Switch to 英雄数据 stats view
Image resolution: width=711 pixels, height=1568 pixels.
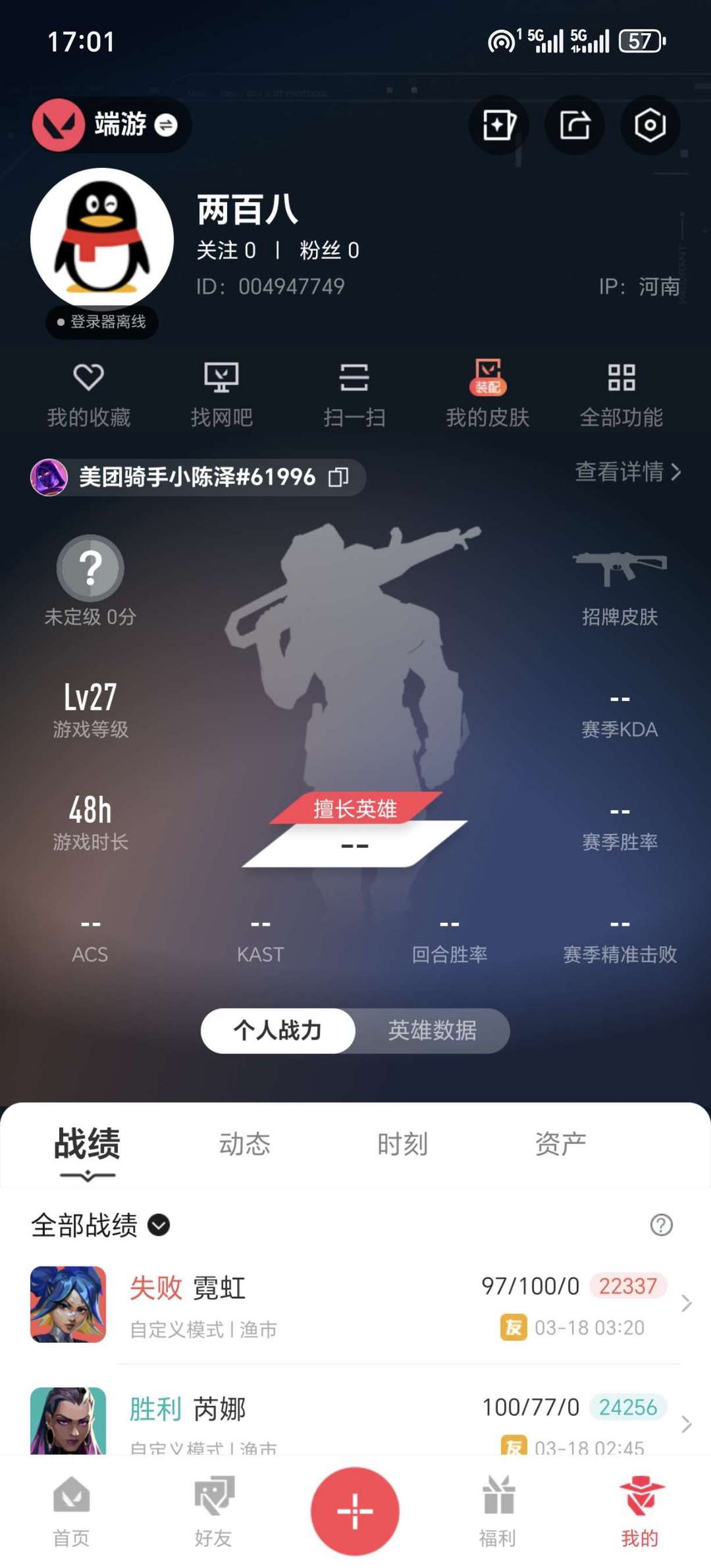[434, 1031]
